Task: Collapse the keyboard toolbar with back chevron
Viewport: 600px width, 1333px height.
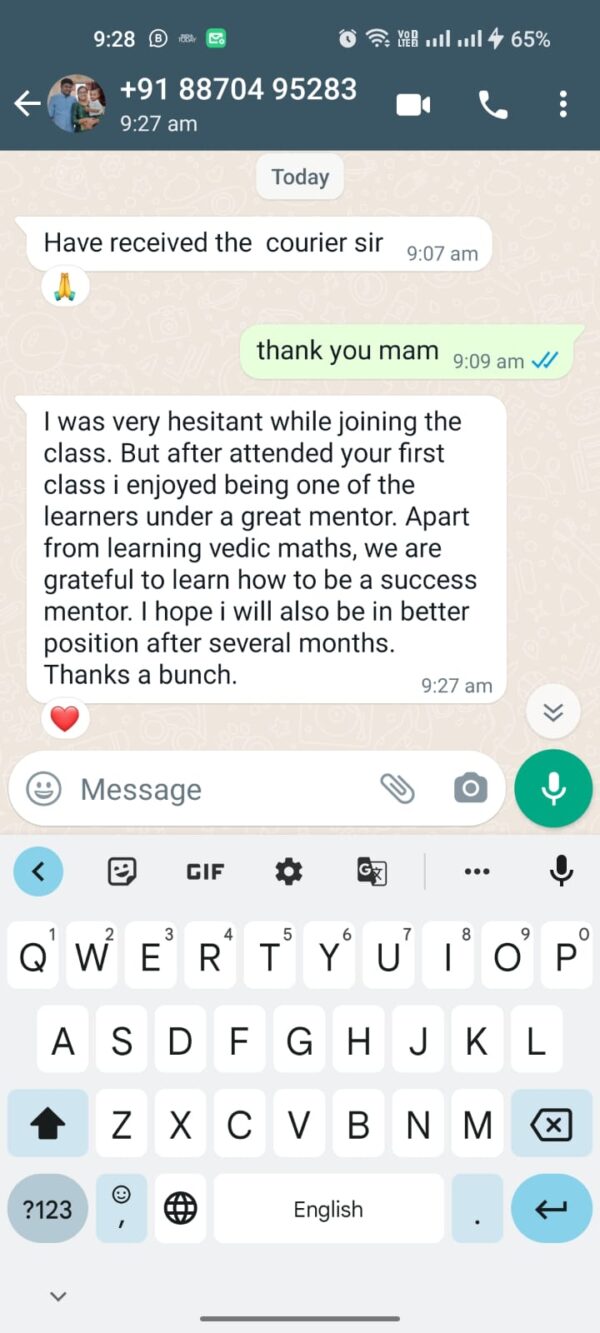Action: [38, 872]
